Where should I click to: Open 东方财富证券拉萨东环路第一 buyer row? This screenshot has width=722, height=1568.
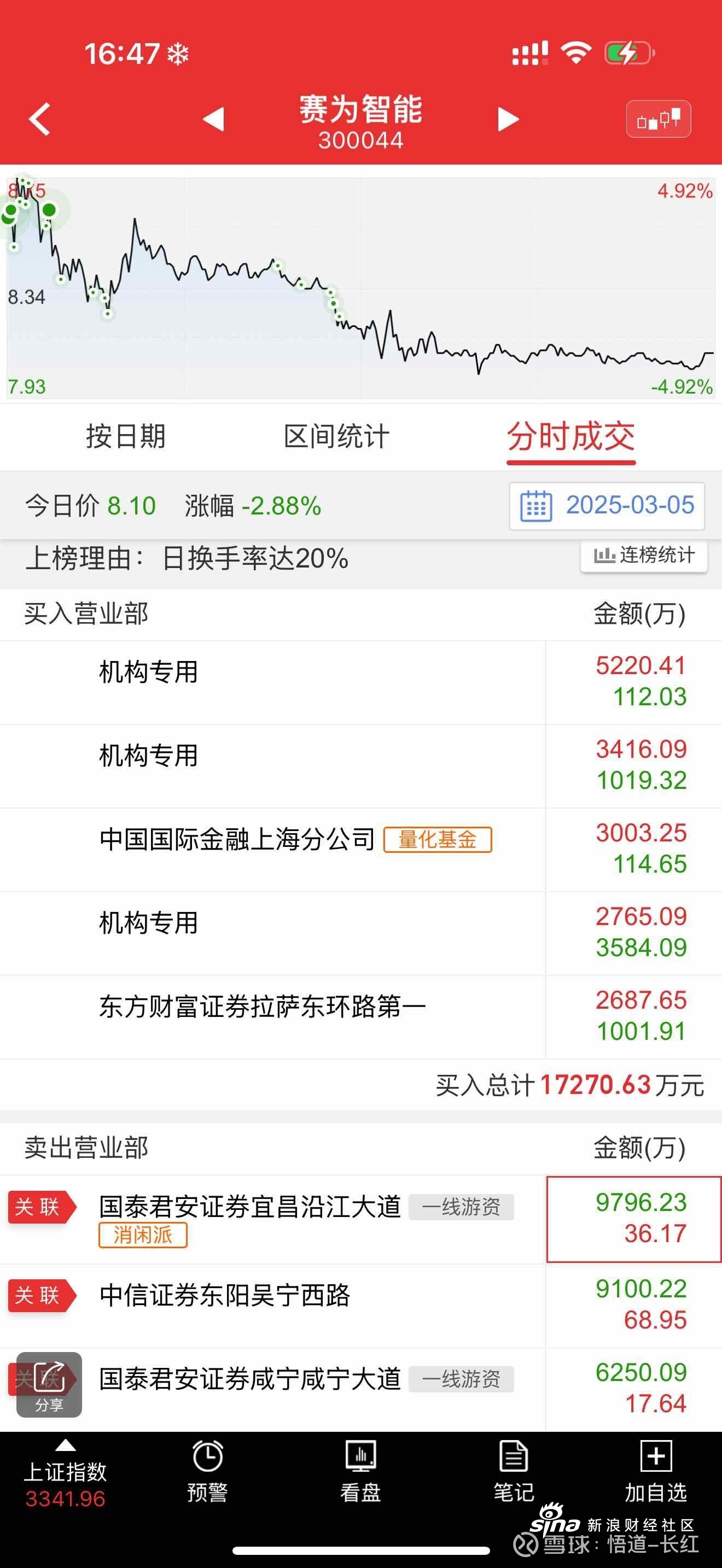click(361, 1016)
